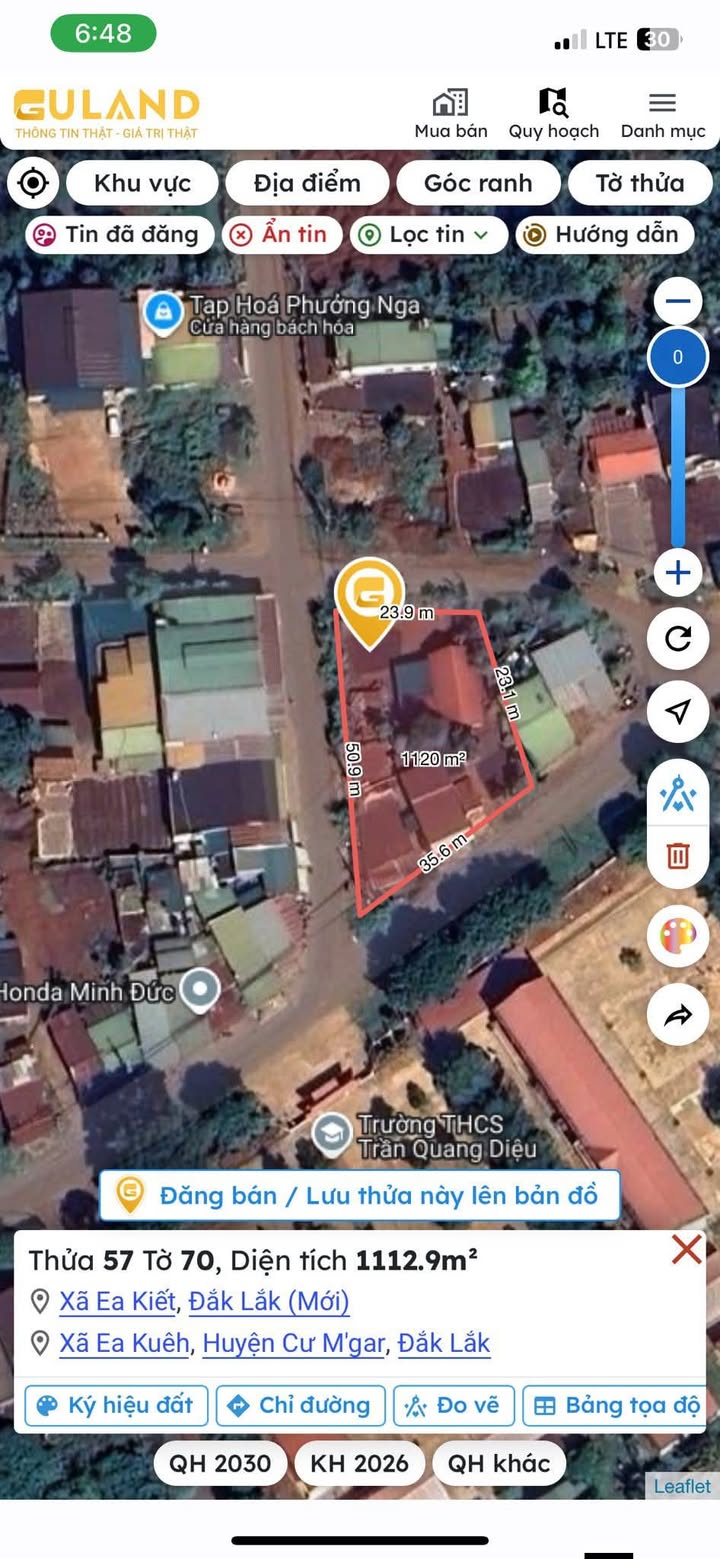Open the Hướng dẫn guide
The width and height of the screenshot is (720, 1559).
605,235
